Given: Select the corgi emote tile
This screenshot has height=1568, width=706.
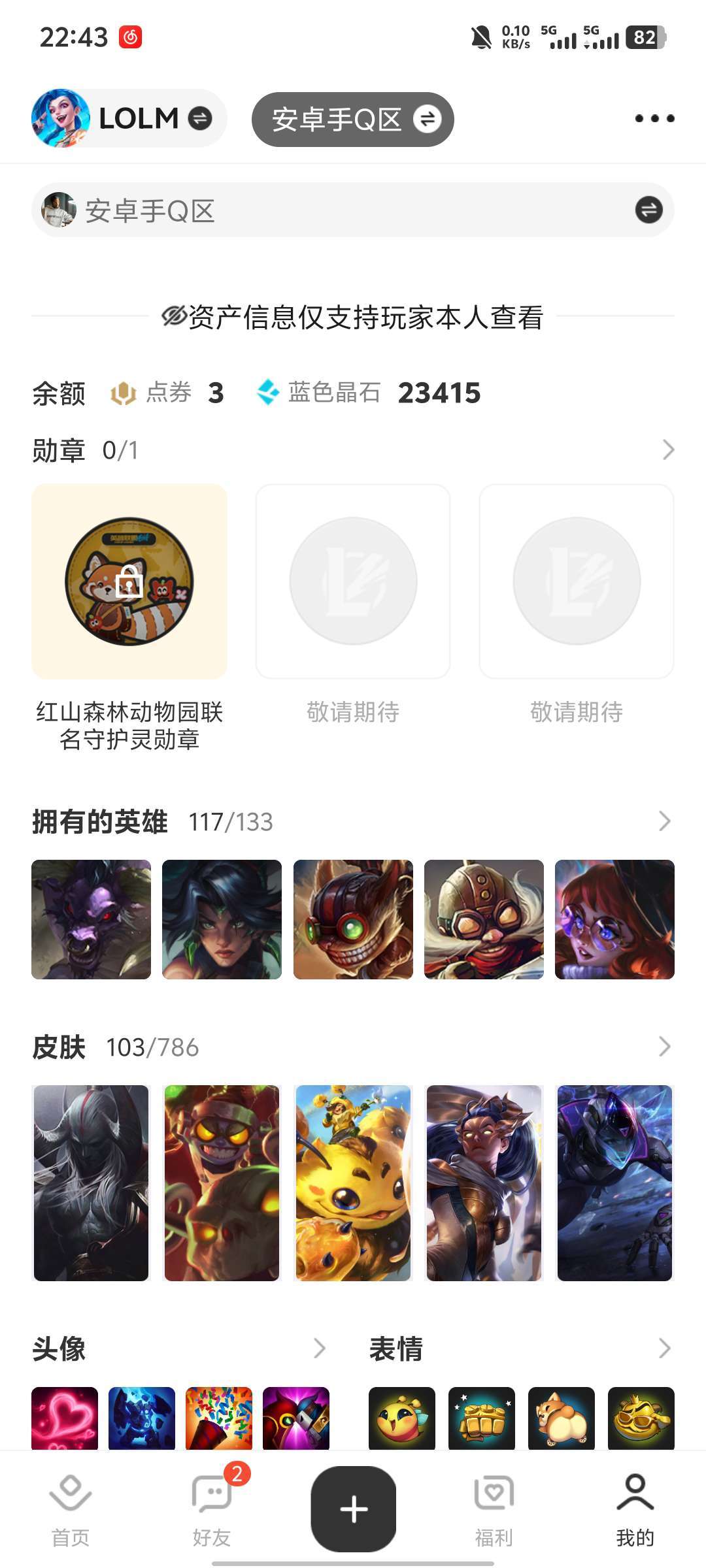Looking at the screenshot, I should coord(562,1418).
